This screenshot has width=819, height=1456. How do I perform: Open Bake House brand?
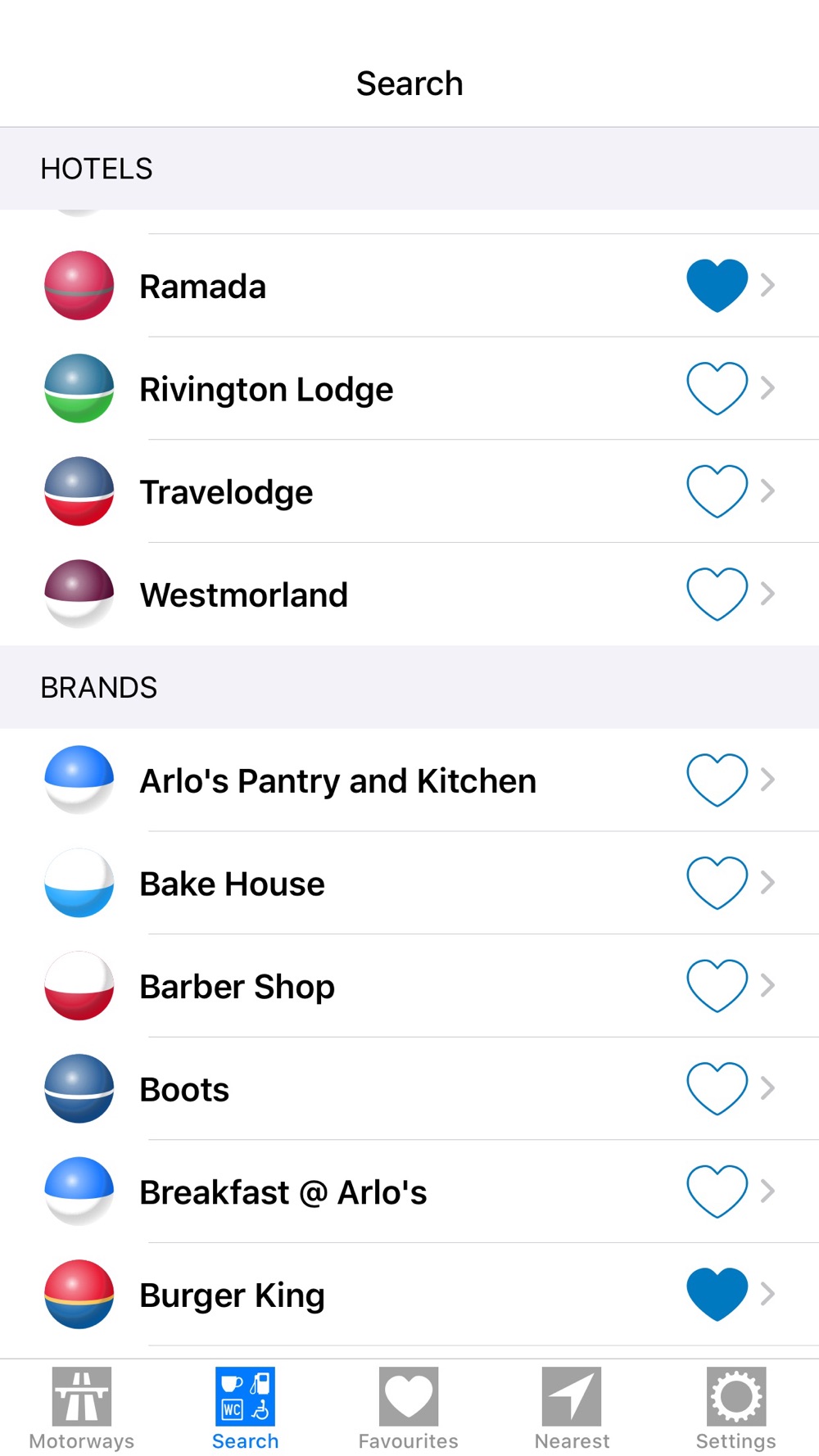(x=409, y=883)
